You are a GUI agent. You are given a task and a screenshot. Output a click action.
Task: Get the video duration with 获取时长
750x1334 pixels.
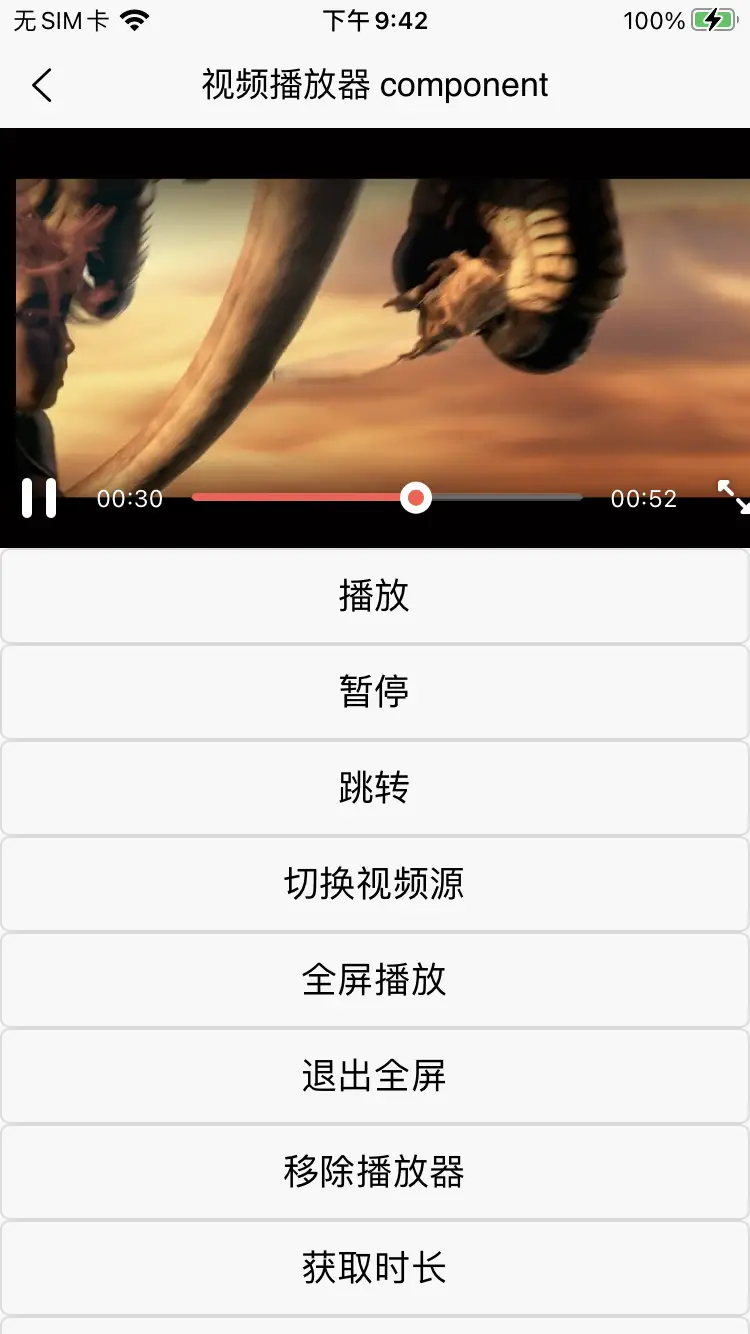coord(374,1268)
